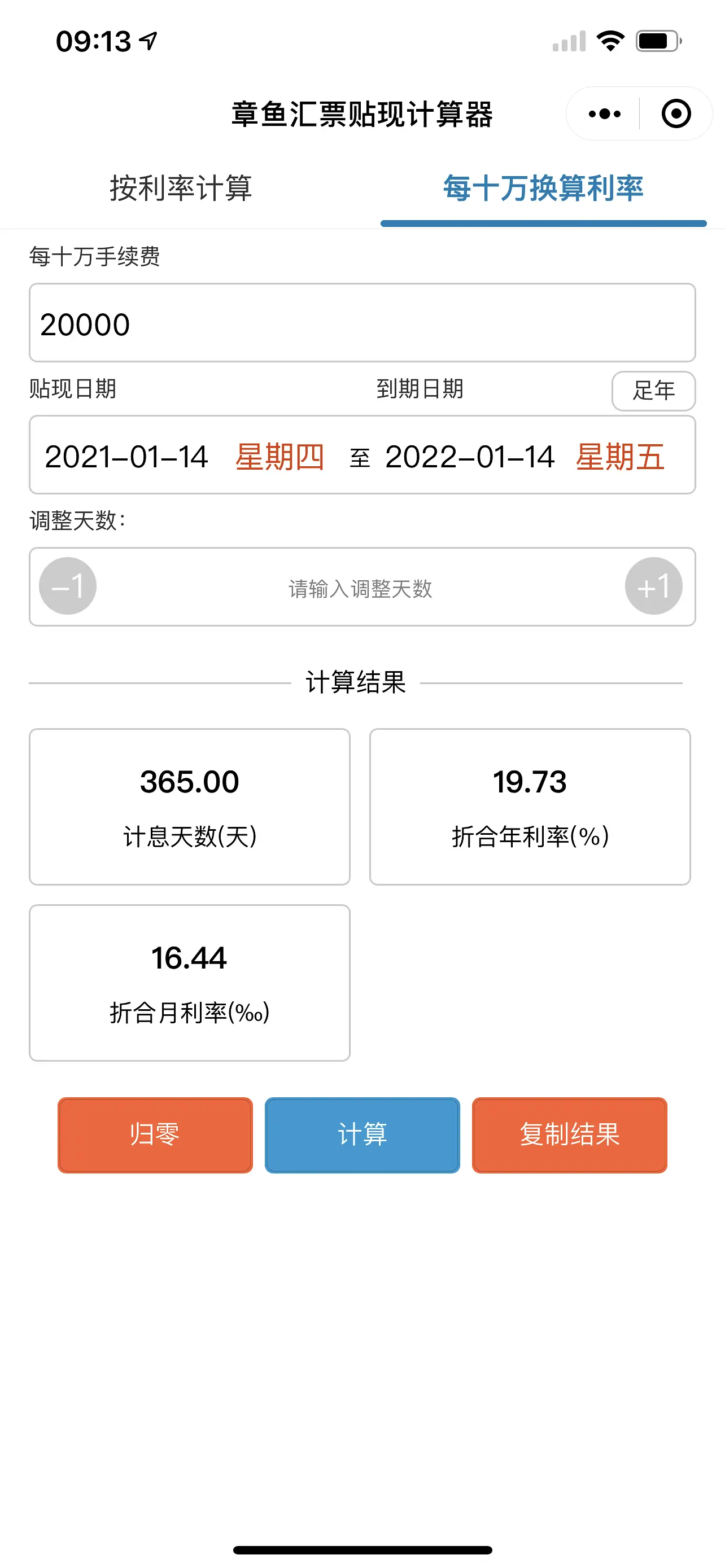Image resolution: width=725 pixels, height=1568 pixels.
Task: Close the mini program via circle icon
Action: [676, 114]
